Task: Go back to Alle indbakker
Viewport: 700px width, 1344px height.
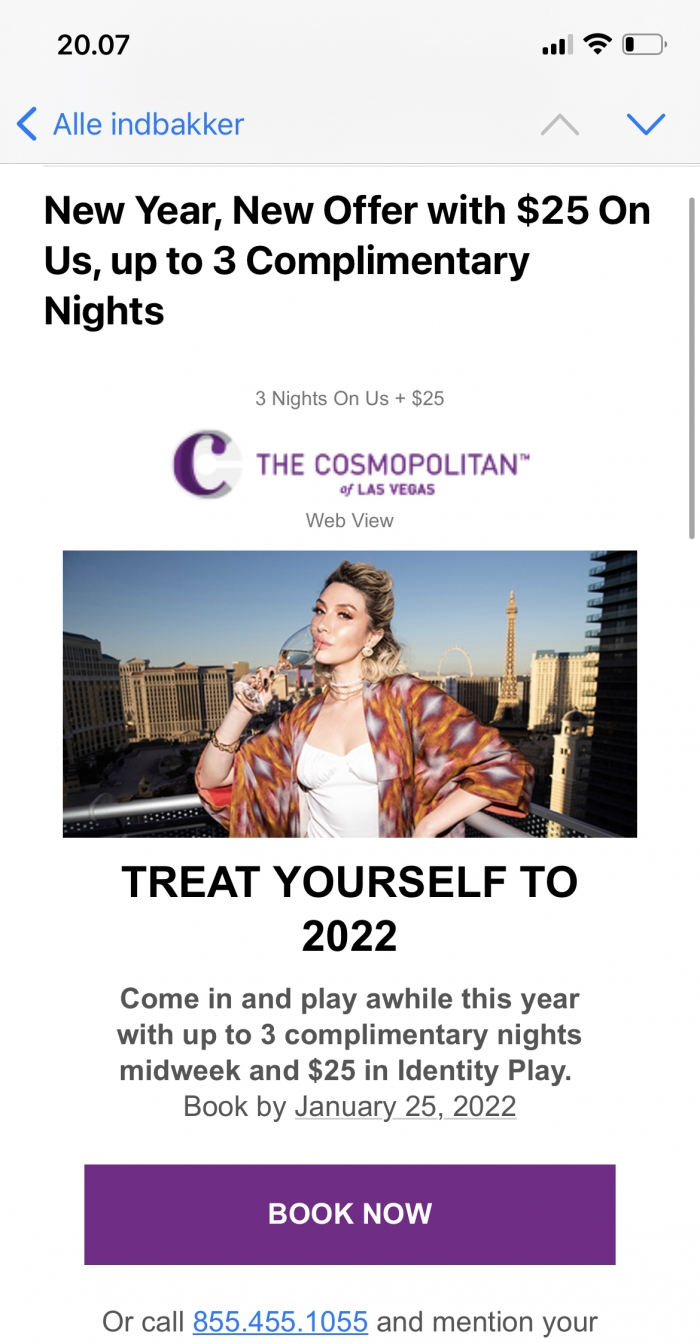Action: (130, 125)
